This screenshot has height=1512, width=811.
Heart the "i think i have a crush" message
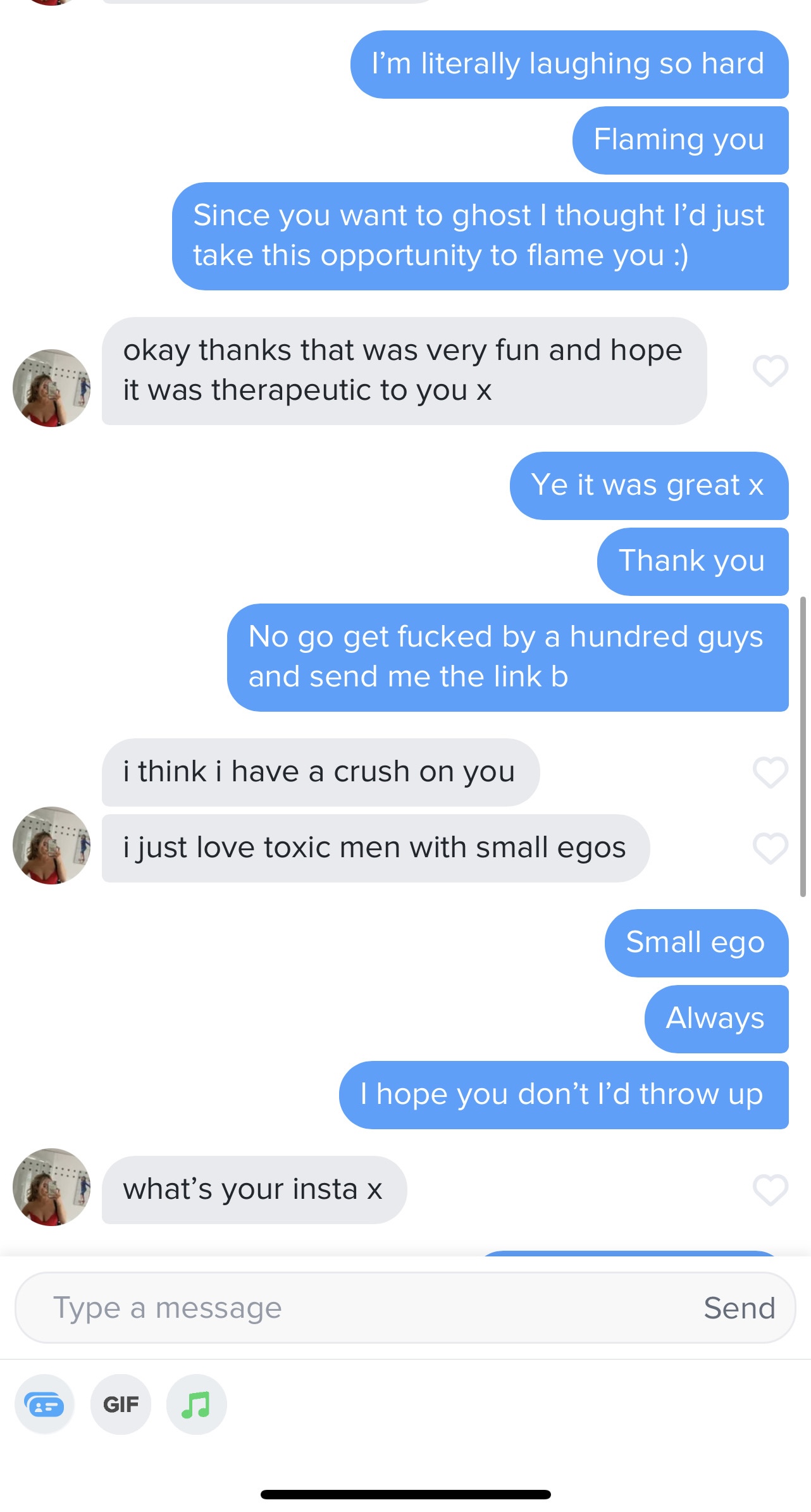tap(770, 772)
